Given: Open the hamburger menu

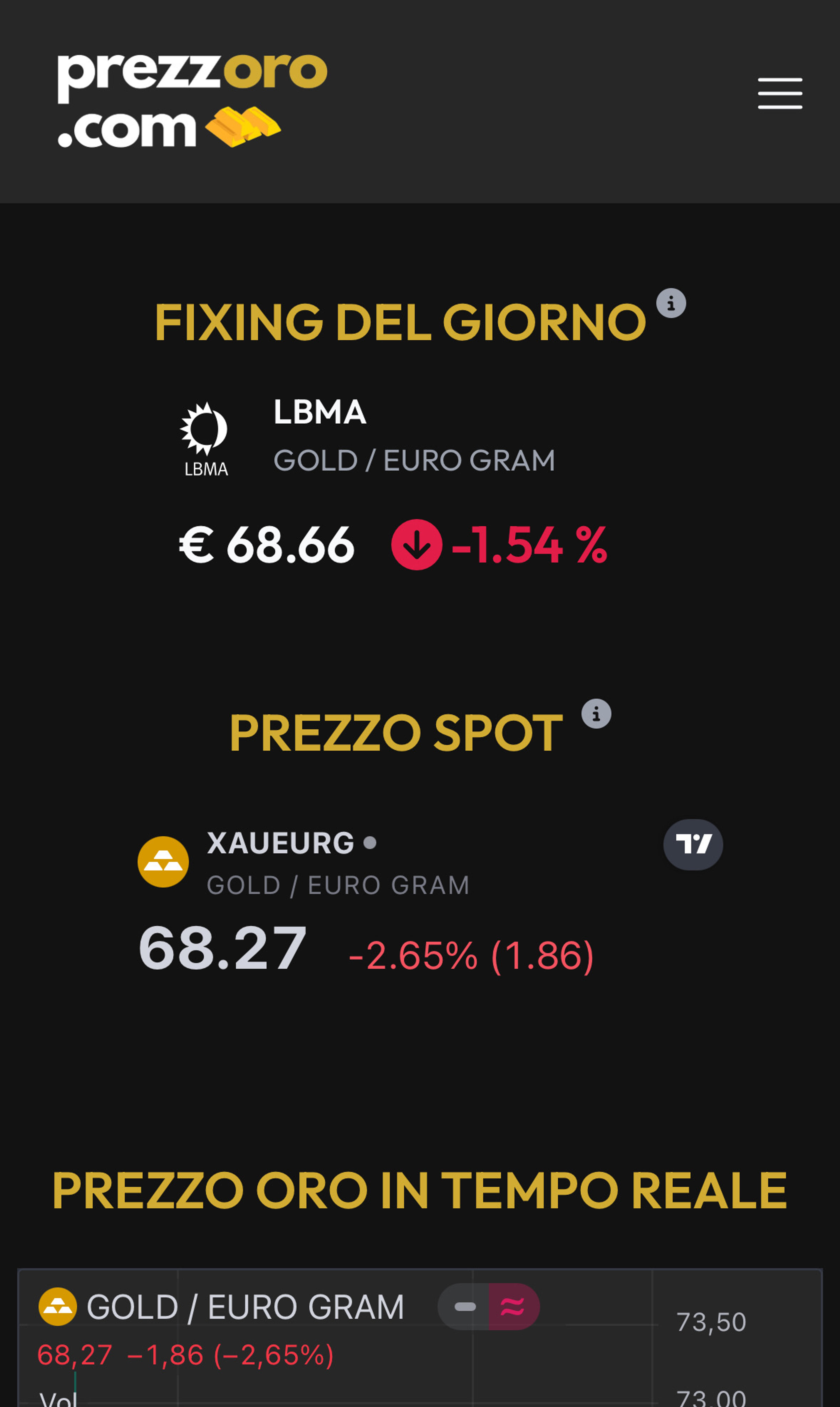Looking at the screenshot, I should [x=780, y=93].
